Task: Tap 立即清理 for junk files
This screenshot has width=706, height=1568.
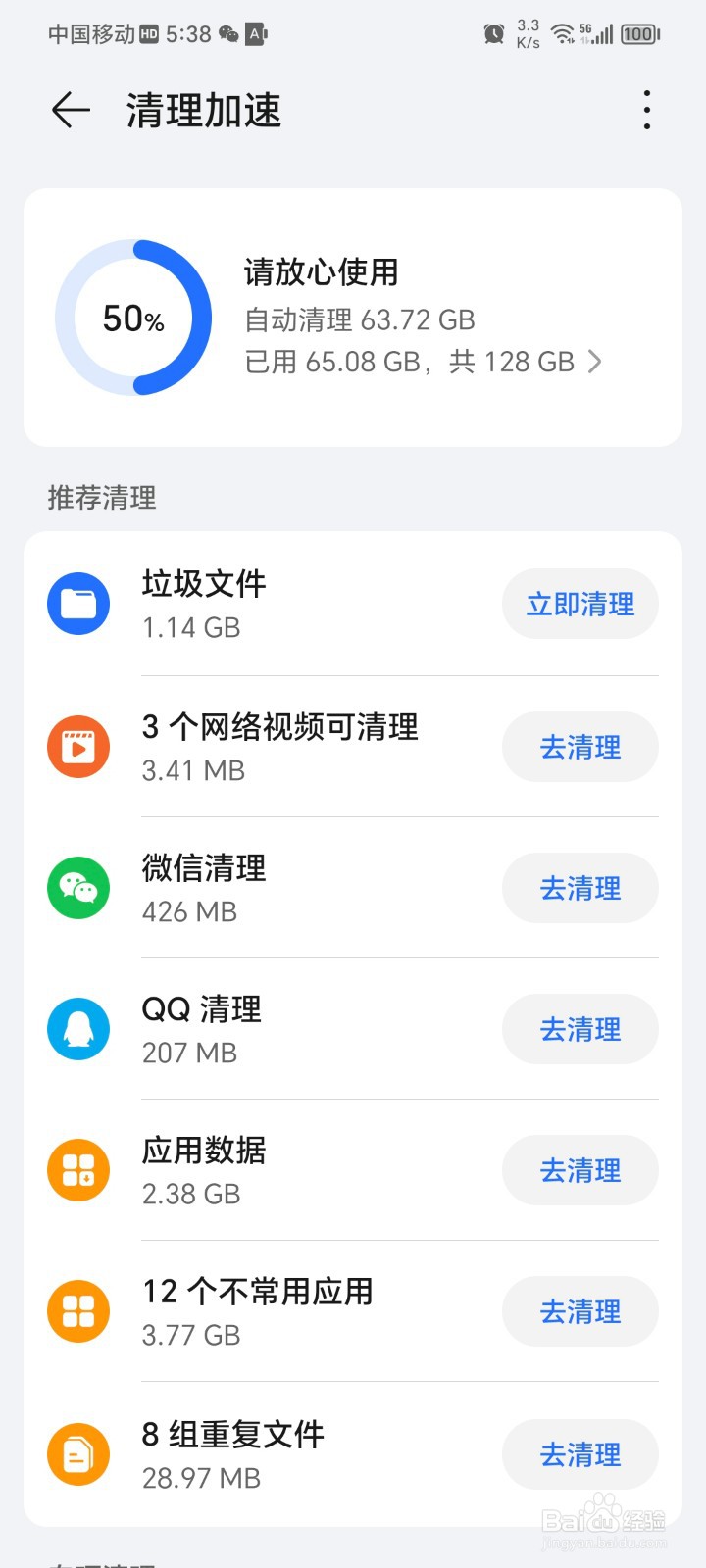Action: coord(580,605)
